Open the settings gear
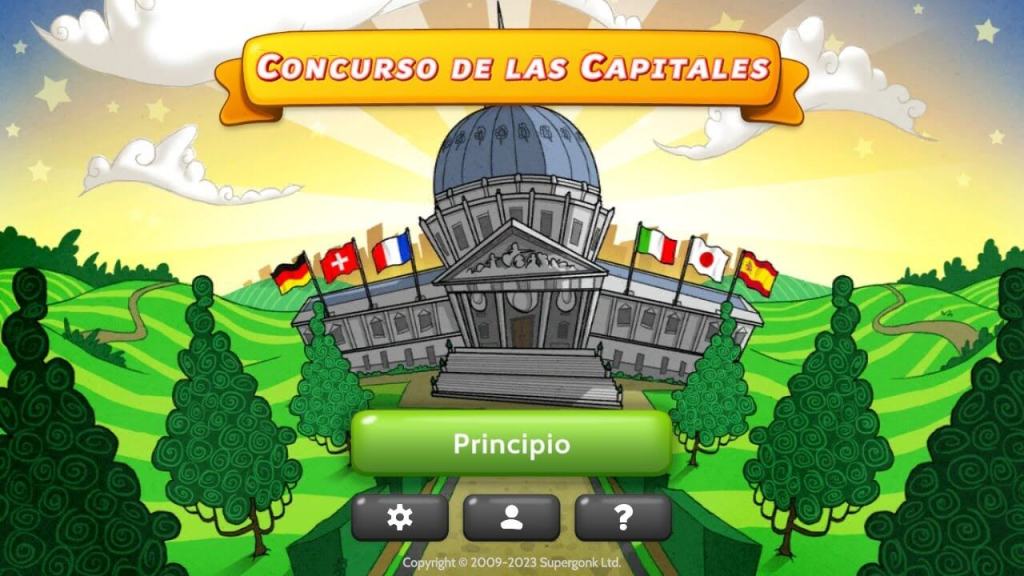This screenshot has width=1024, height=576. tap(400, 517)
